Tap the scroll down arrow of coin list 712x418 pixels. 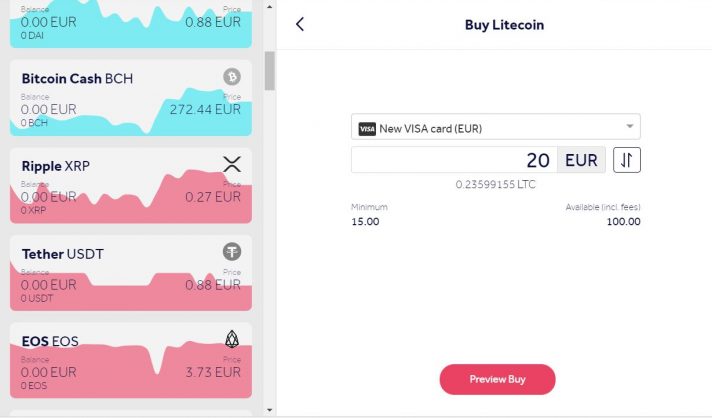[270, 410]
